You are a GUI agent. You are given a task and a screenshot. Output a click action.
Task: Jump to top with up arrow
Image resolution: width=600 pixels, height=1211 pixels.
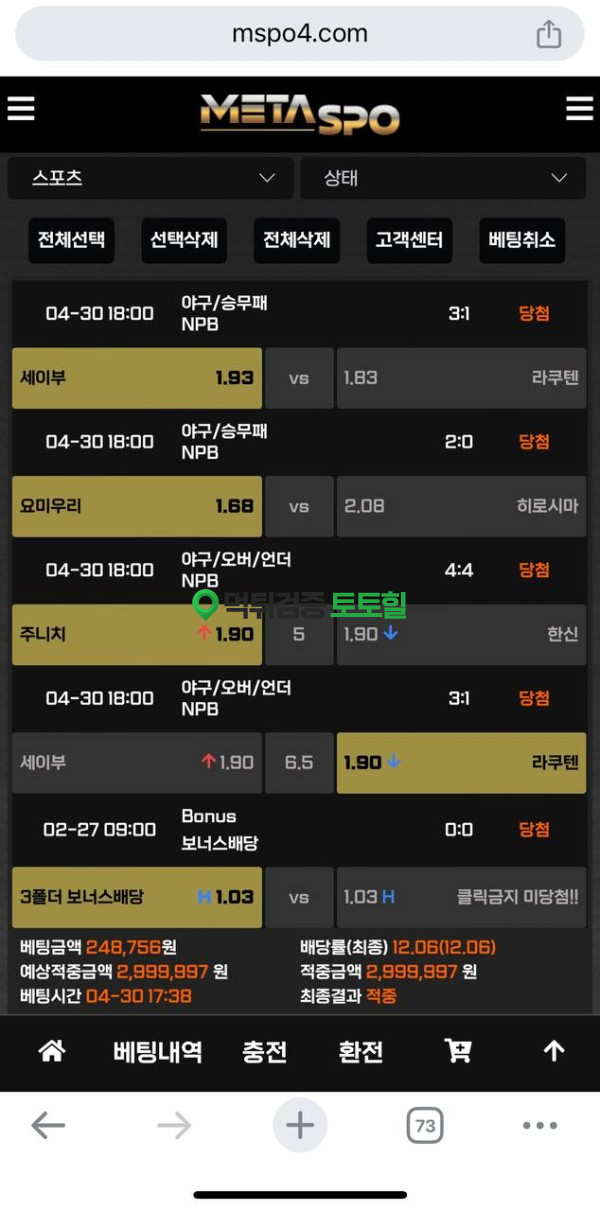click(x=553, y=1051)
